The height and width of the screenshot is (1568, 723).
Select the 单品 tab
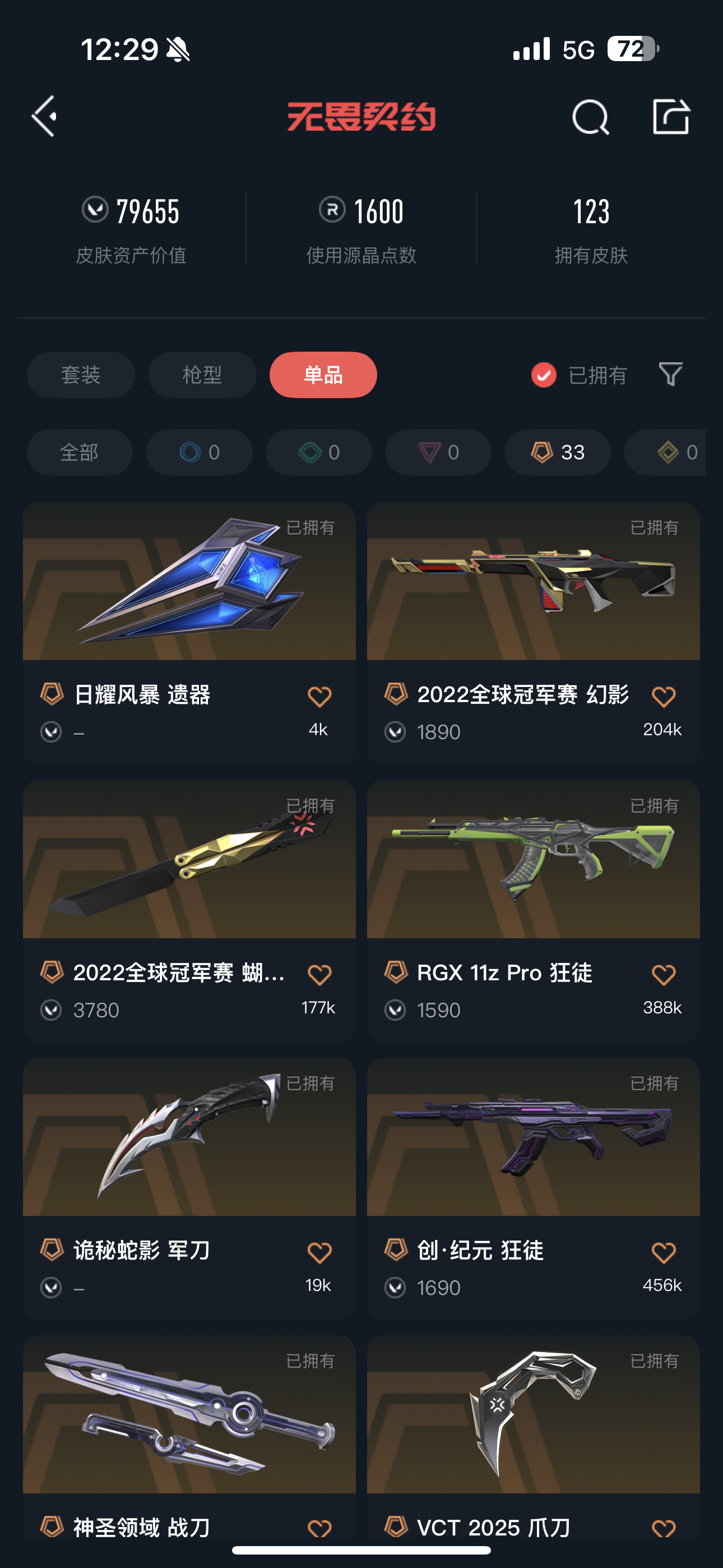323,375
